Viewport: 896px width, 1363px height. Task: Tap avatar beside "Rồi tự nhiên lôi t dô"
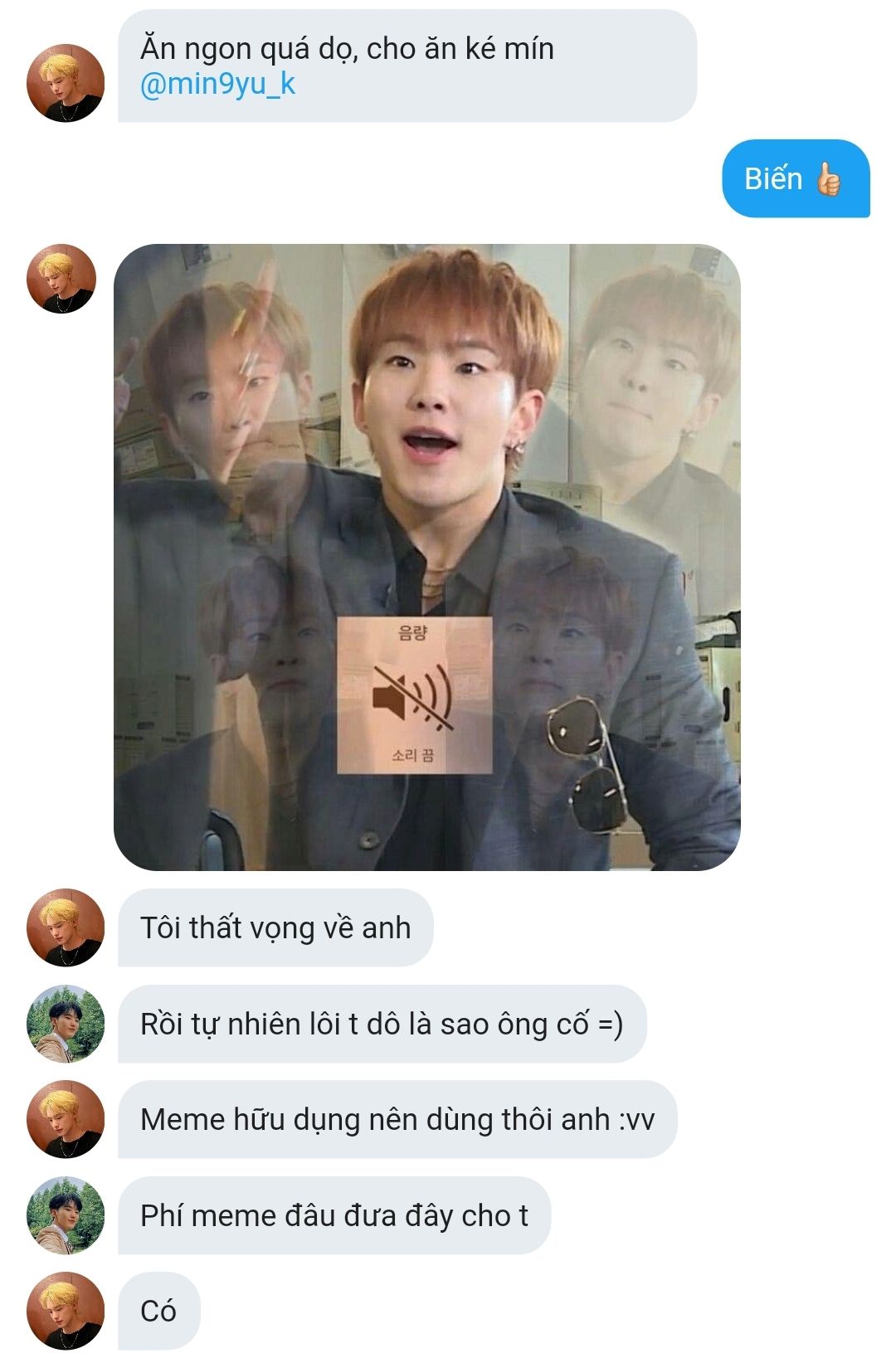click(x=66, y=1024)
